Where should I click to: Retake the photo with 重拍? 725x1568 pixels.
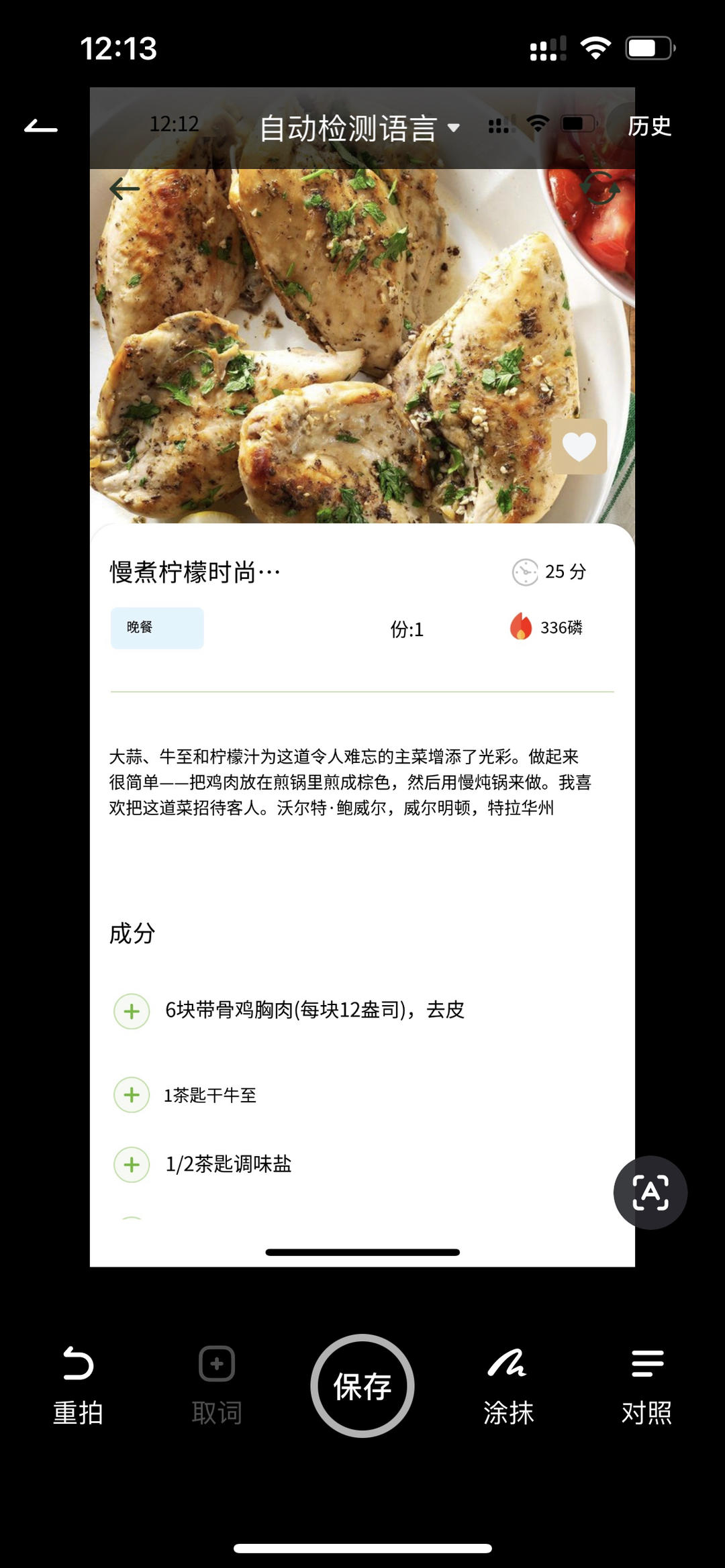pyautogui.click(x=78, y=1385)
